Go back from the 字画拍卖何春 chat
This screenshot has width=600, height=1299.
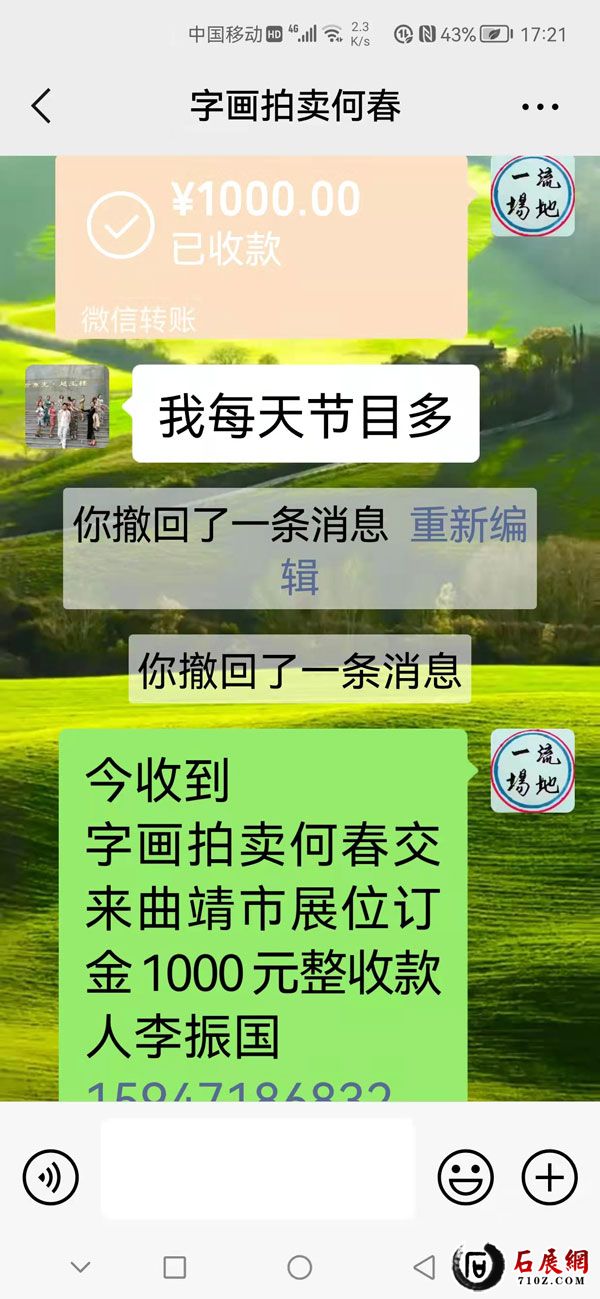pyautogui.click(x=41, y=106)
